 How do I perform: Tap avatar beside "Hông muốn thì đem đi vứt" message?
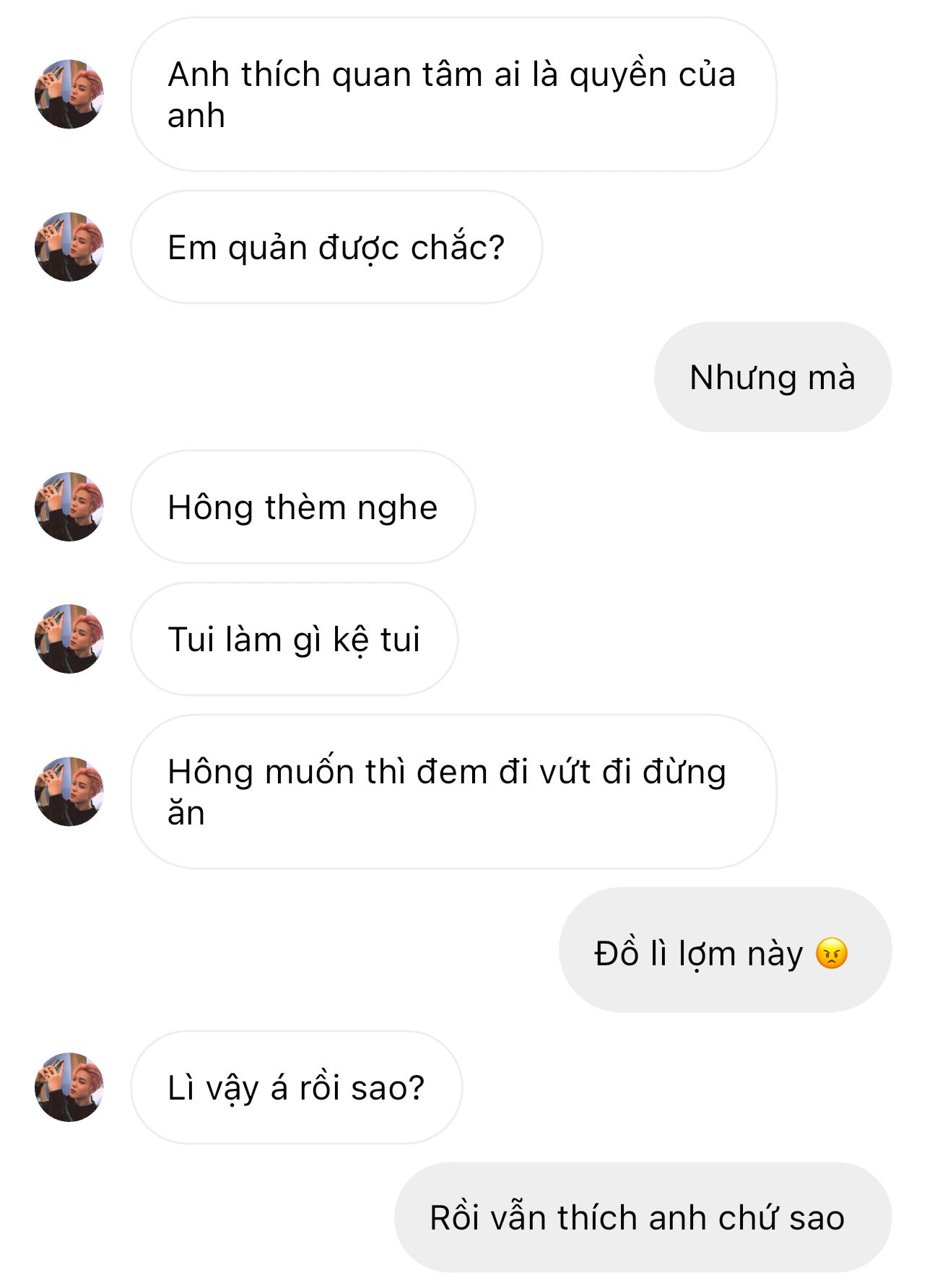(69, 792)
